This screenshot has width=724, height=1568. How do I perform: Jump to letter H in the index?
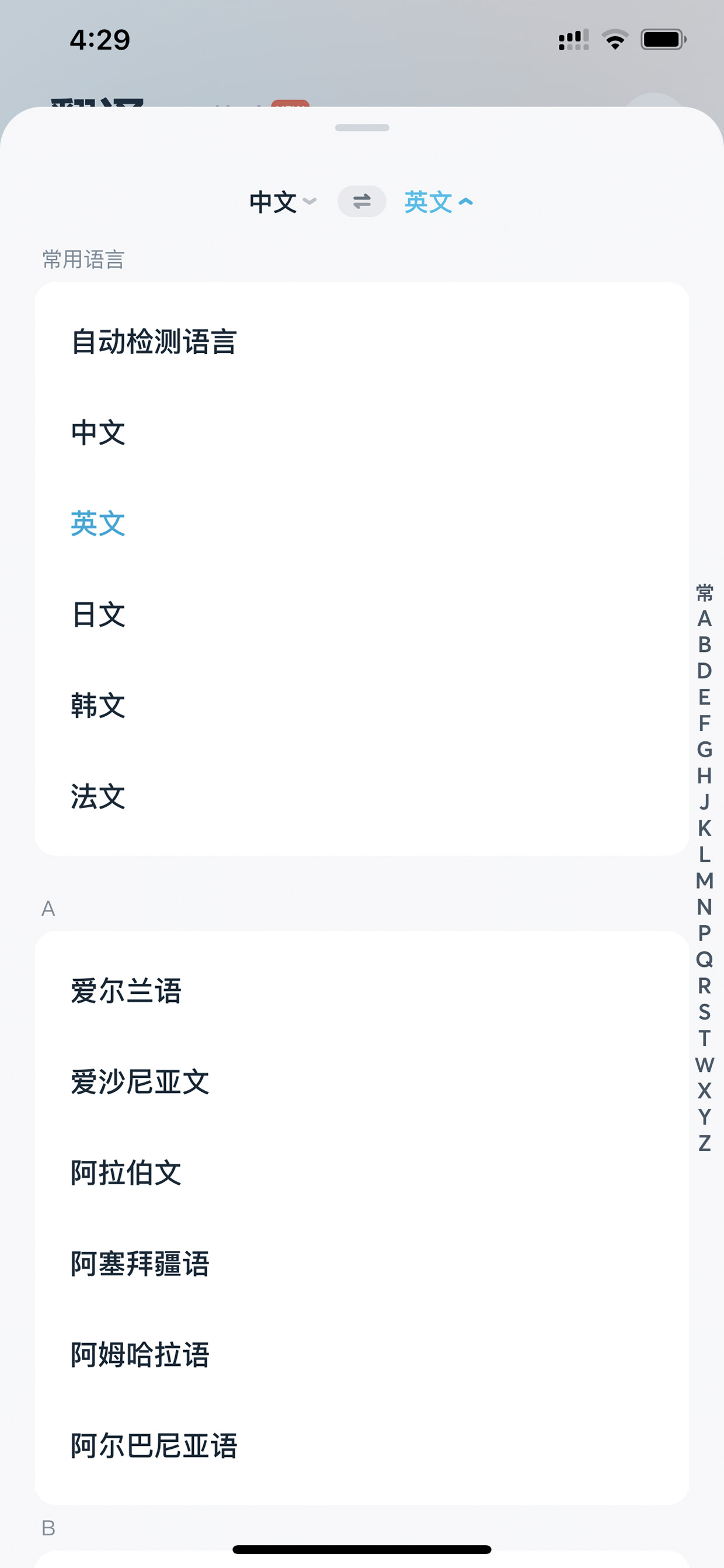click(x=705, y=775)
